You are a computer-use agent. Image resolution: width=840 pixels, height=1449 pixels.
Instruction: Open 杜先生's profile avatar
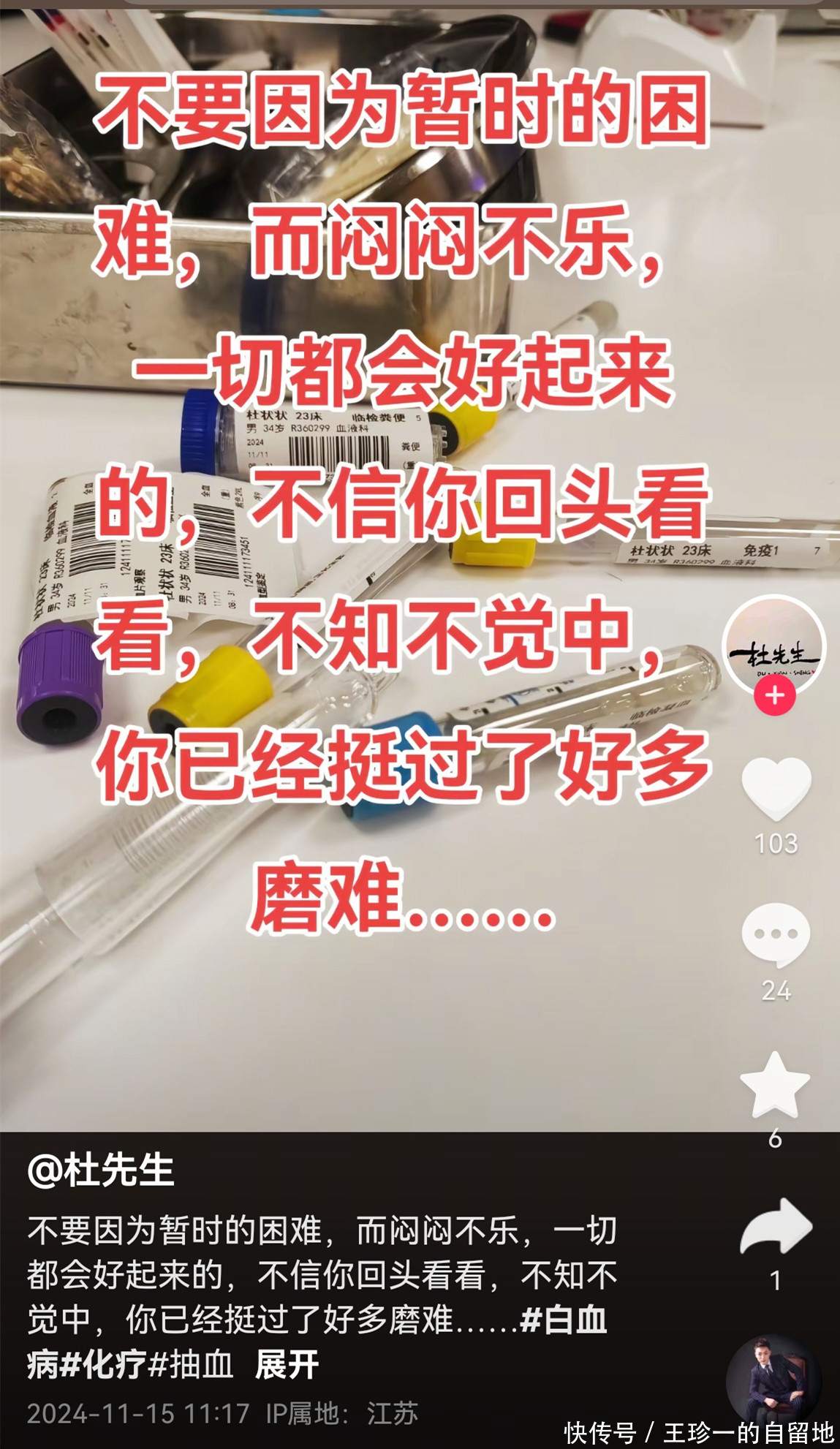(x=774, y=644)
